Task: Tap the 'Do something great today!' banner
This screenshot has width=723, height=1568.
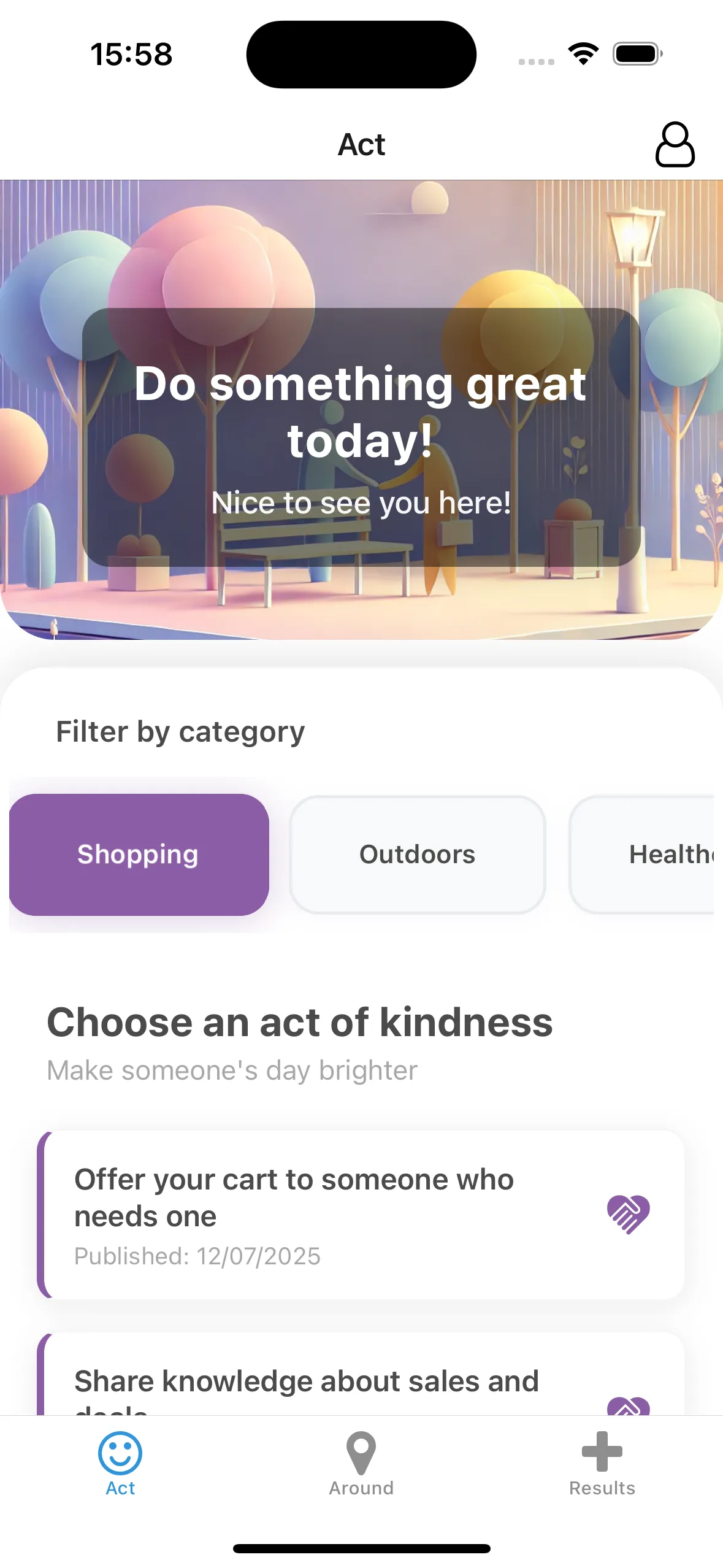Action: (361, 437)
